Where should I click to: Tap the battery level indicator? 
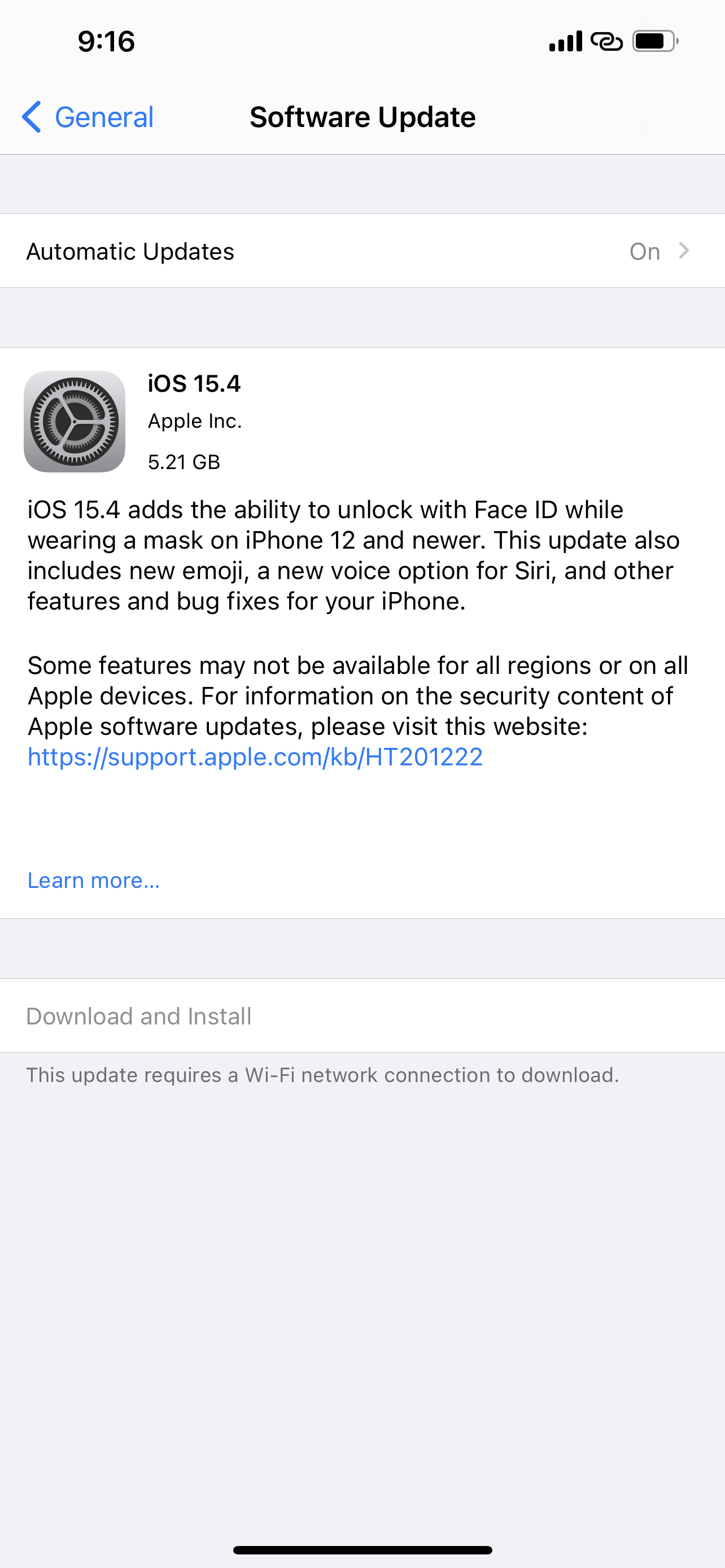(654, 41)
